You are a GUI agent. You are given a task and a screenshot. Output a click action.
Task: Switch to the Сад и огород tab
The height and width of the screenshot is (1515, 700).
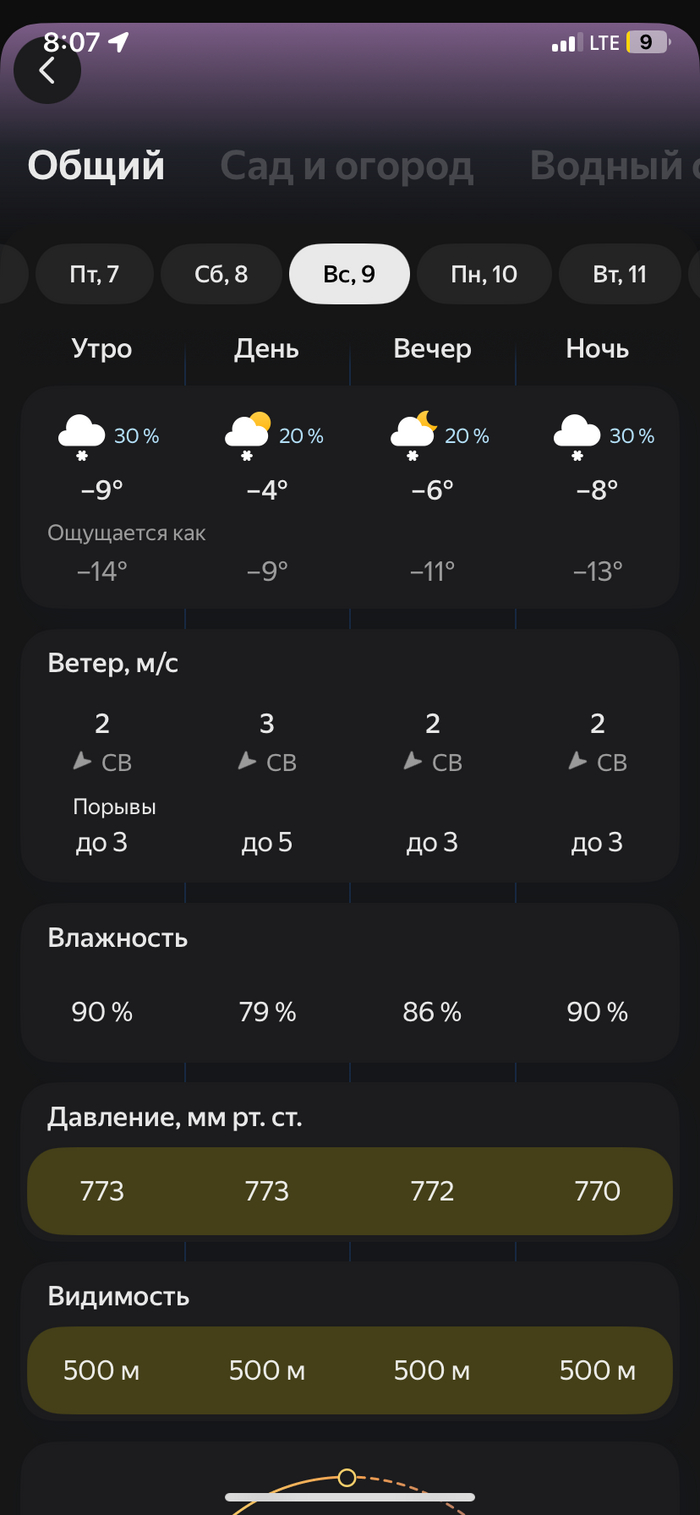click(346, 166)
